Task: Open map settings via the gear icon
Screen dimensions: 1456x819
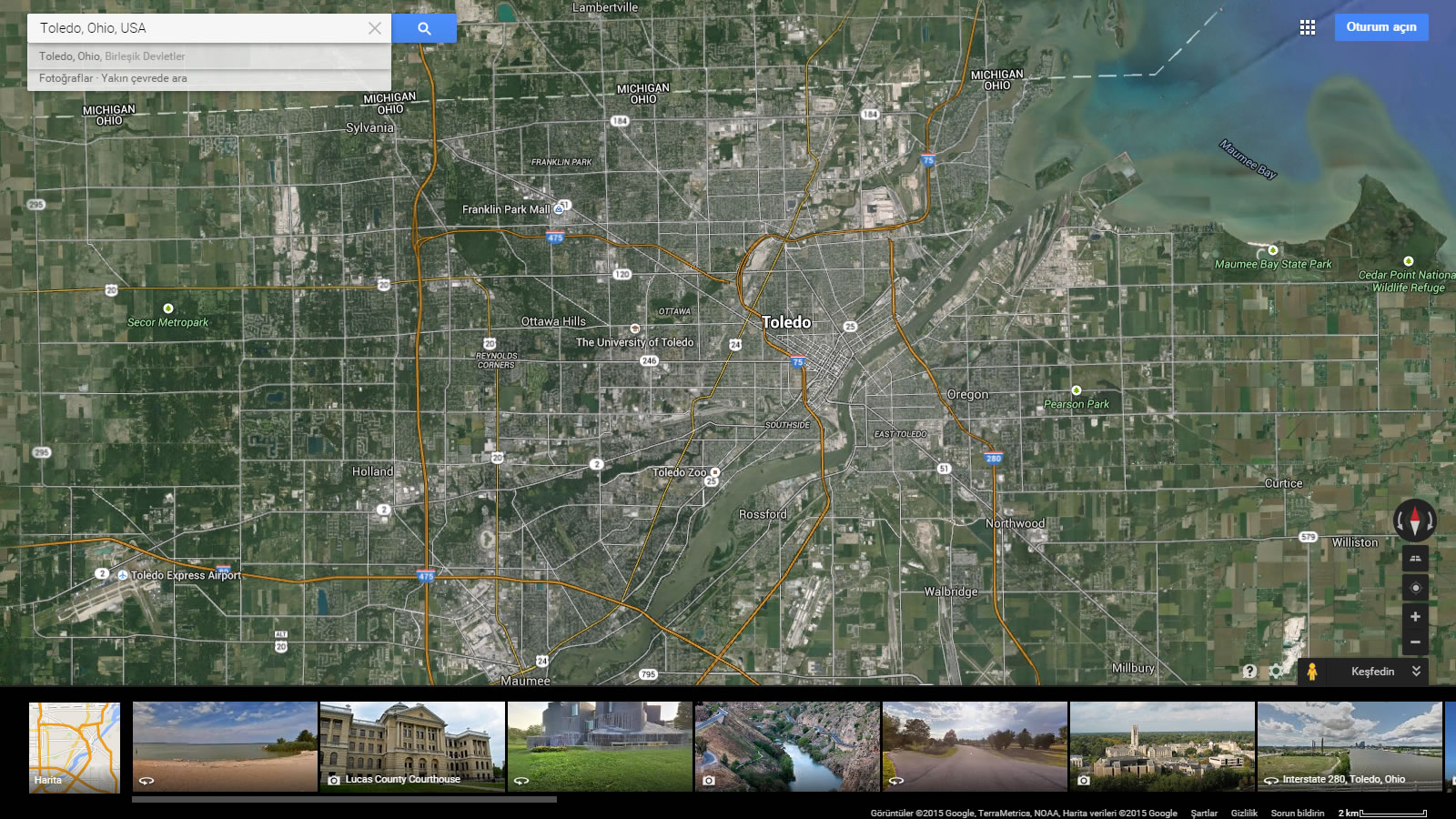Action: click(x=1277, y=672)
